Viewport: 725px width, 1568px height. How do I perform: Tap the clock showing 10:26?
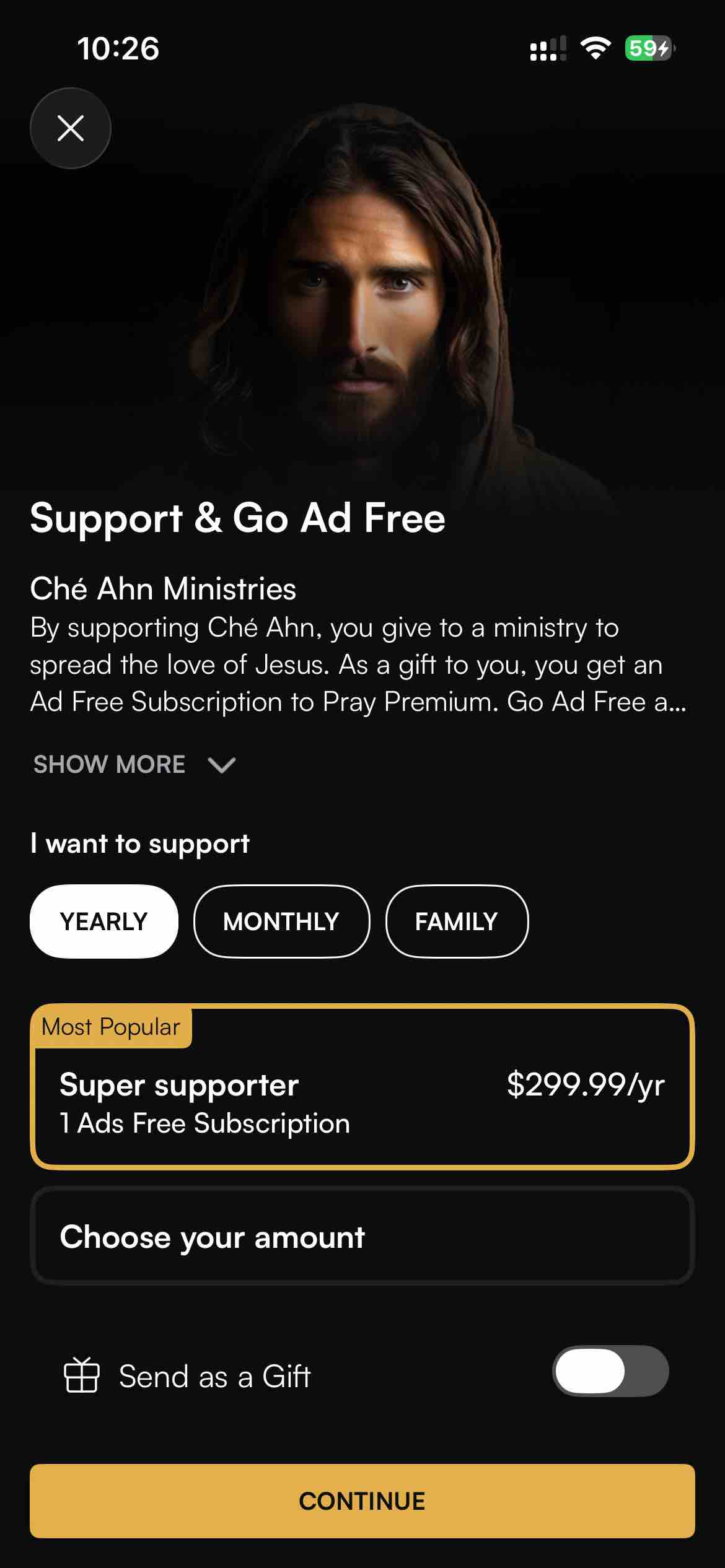[118, 49]
